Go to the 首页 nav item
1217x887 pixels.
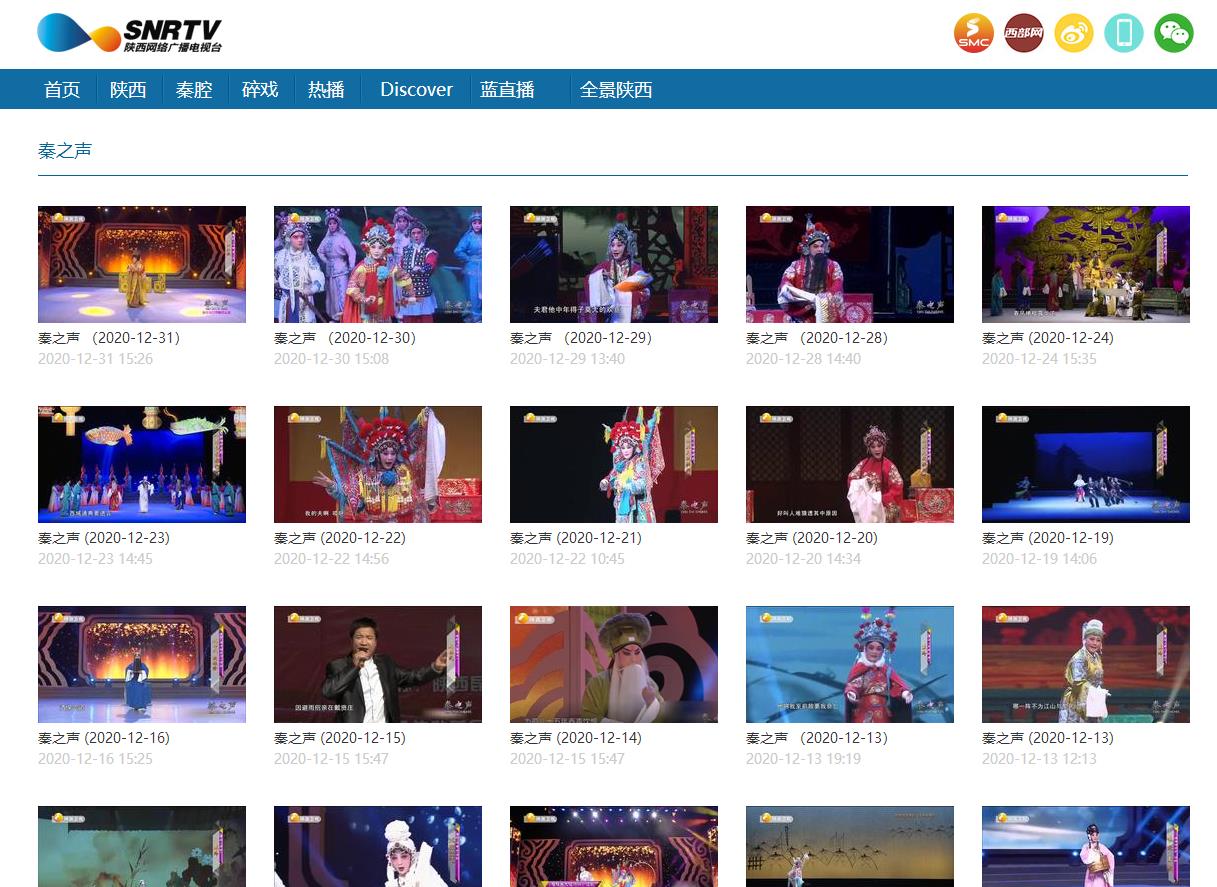click(x=62, y=89)
